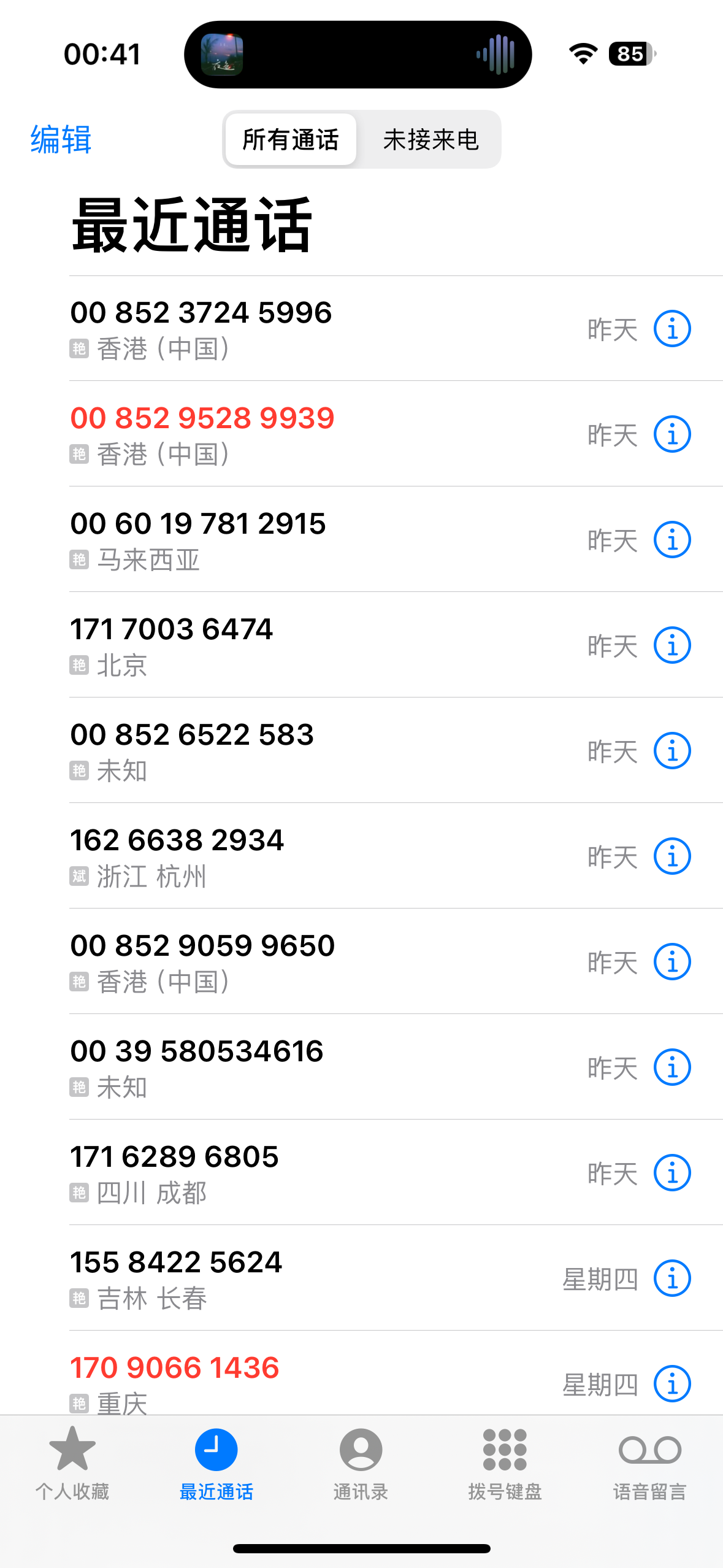The width and height of the screenshot is (723, 1568).
Task: Open info for 00 852 3724 5996
Action: 672,329
